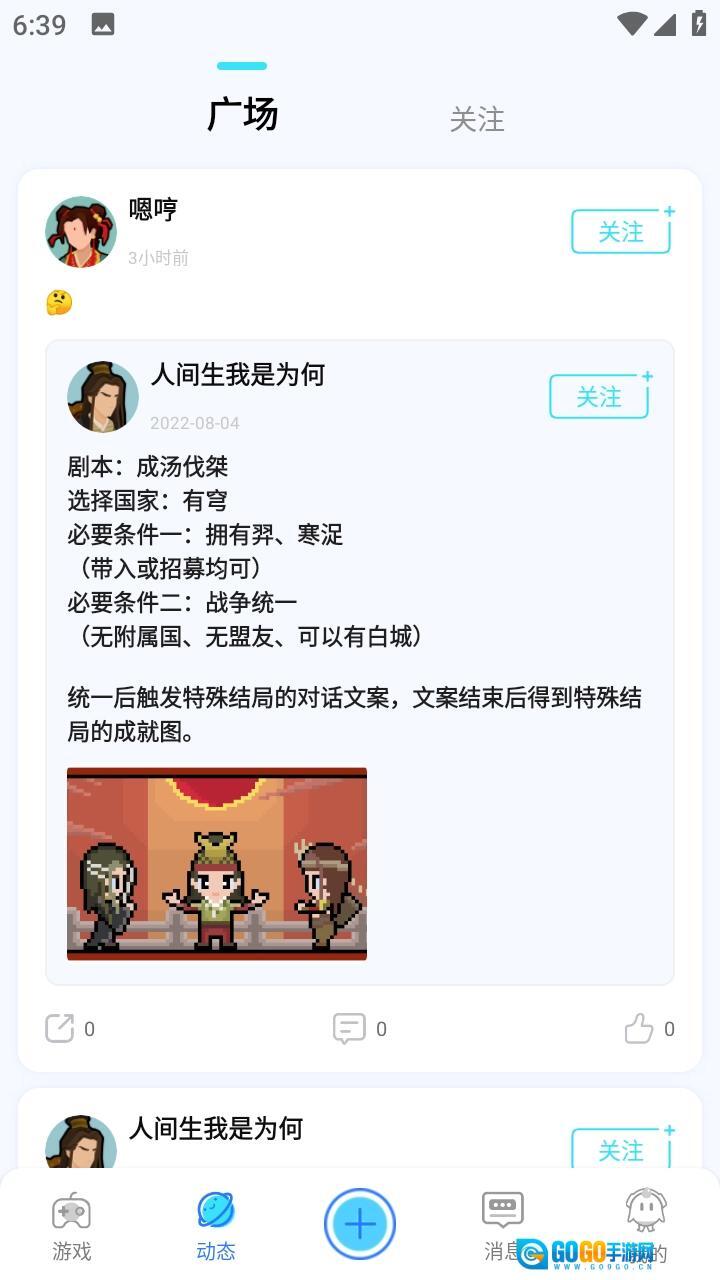Follow 人间生我是为何 in the quoted post
720x1280 pixels.
pyautogui.click(x=598, y=397)
